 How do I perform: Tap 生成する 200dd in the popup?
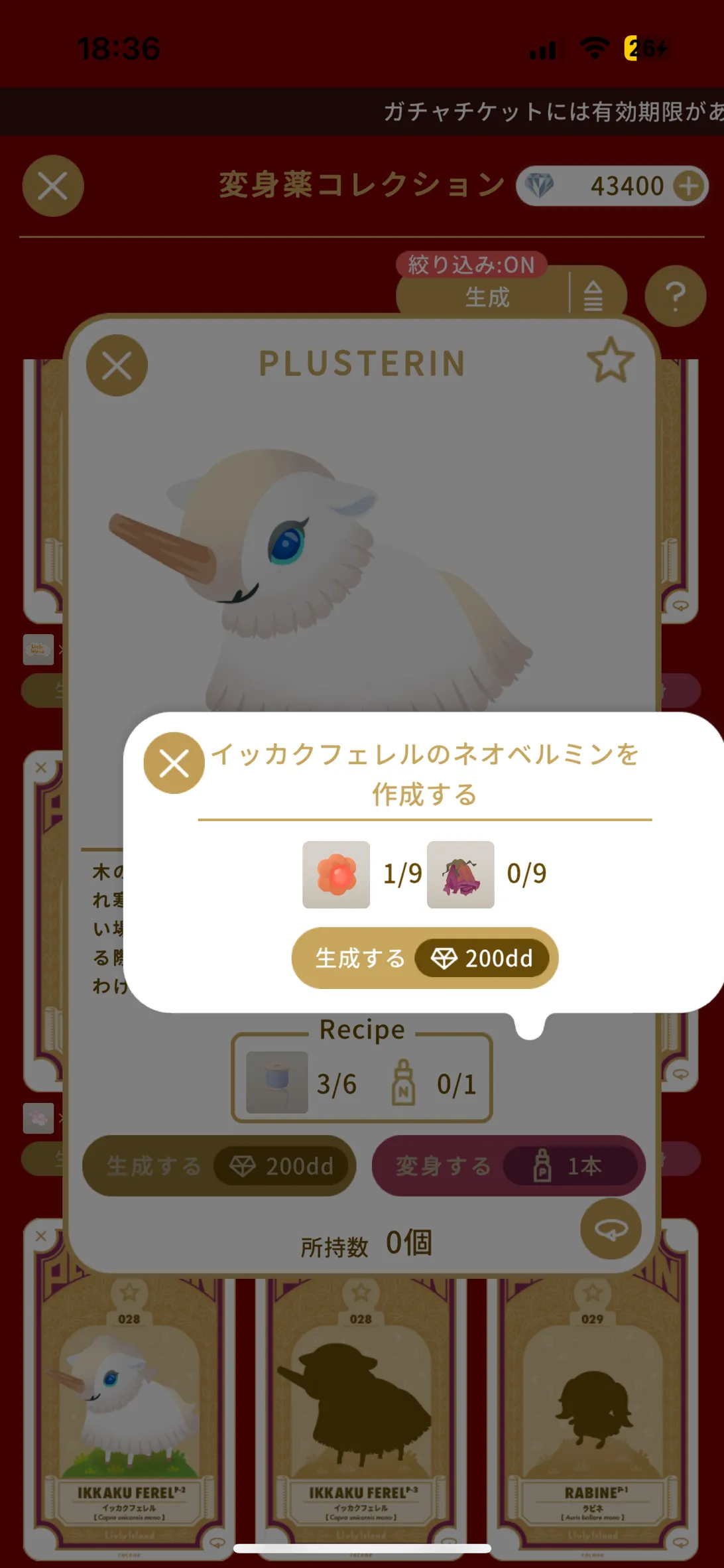pyautogui.click(x=424, y=958)
